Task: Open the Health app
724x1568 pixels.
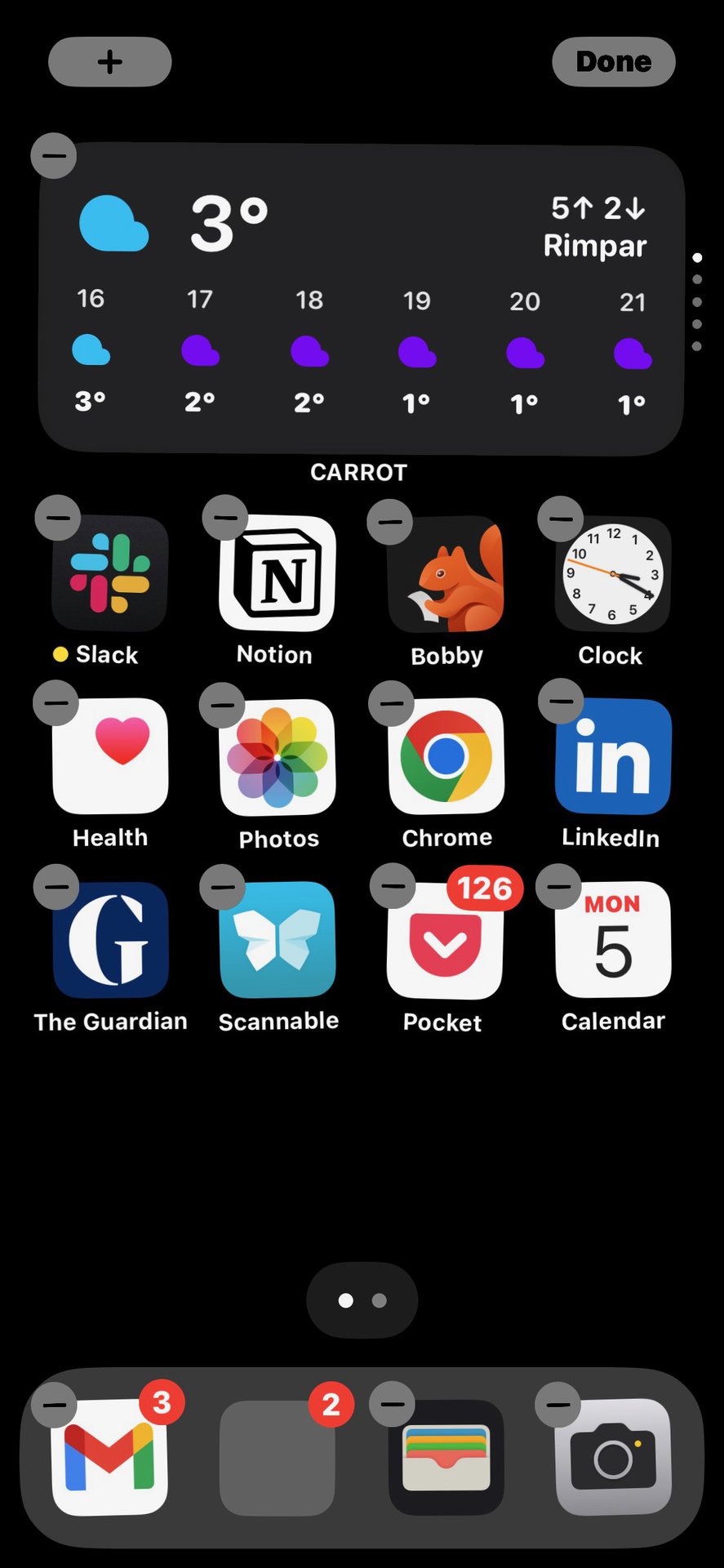Action: (x=110, y=756)
